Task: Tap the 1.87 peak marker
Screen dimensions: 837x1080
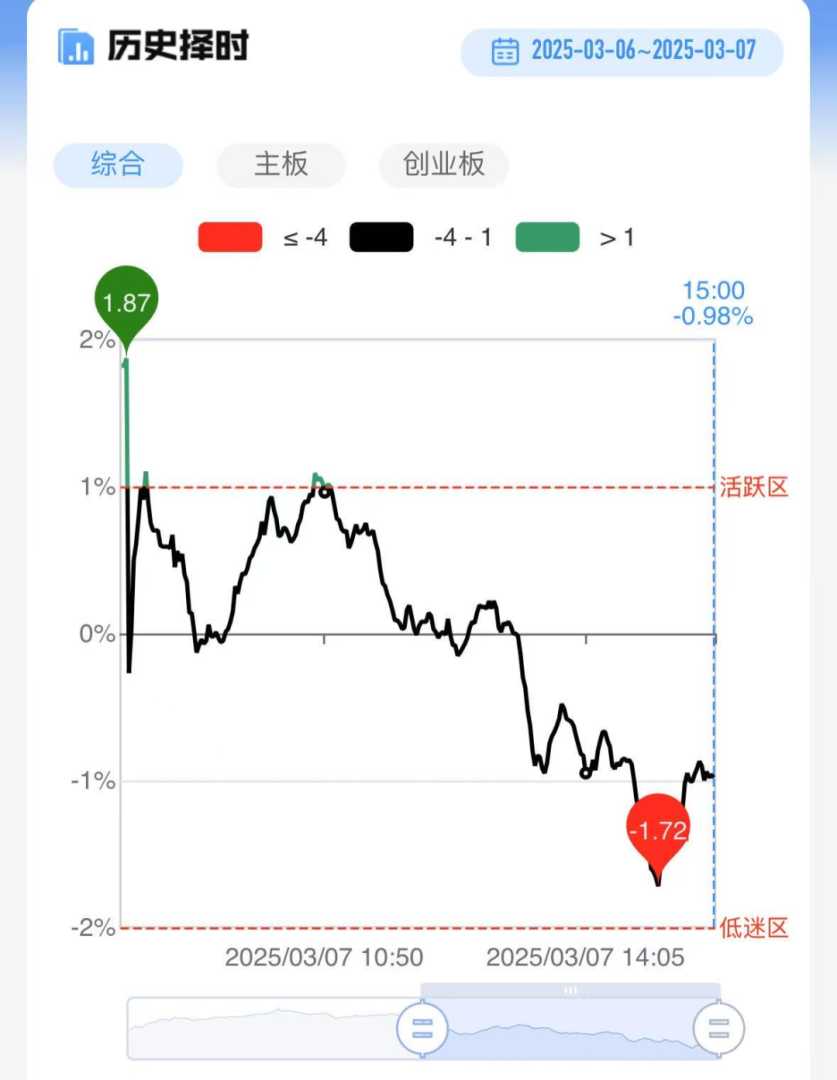Action: tap(127, 302)
